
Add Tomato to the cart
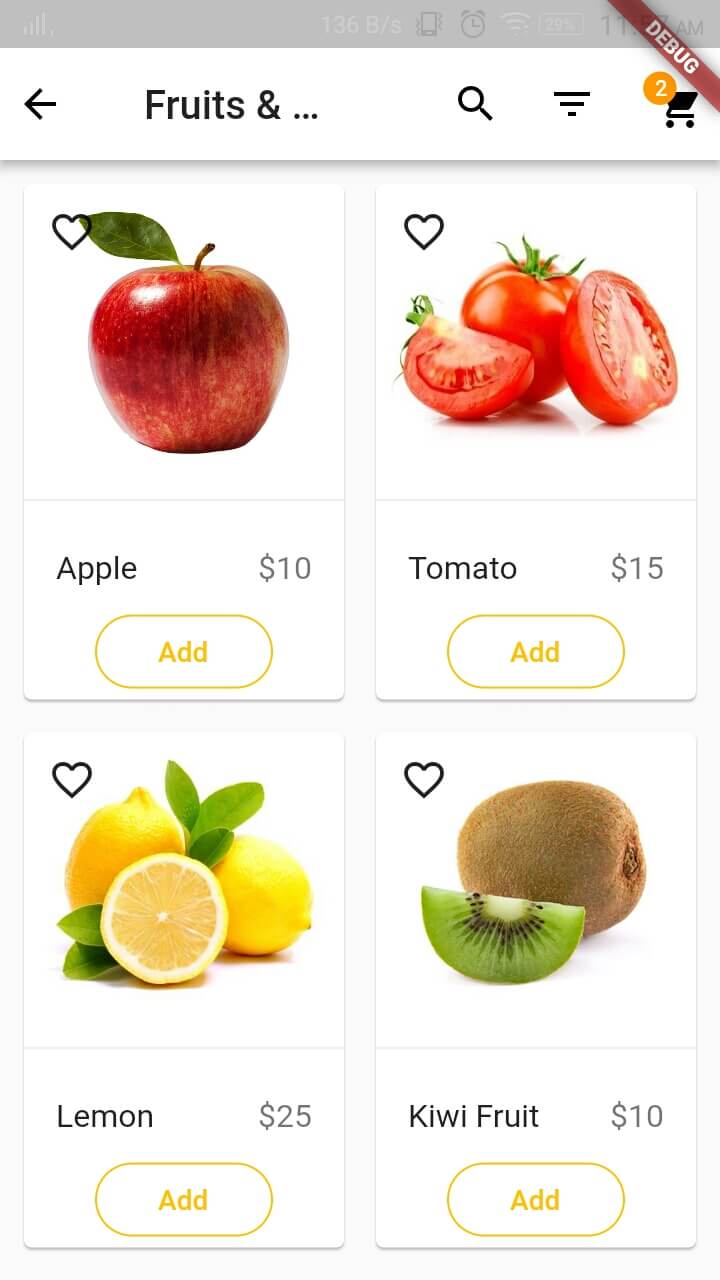pos(536,652)
